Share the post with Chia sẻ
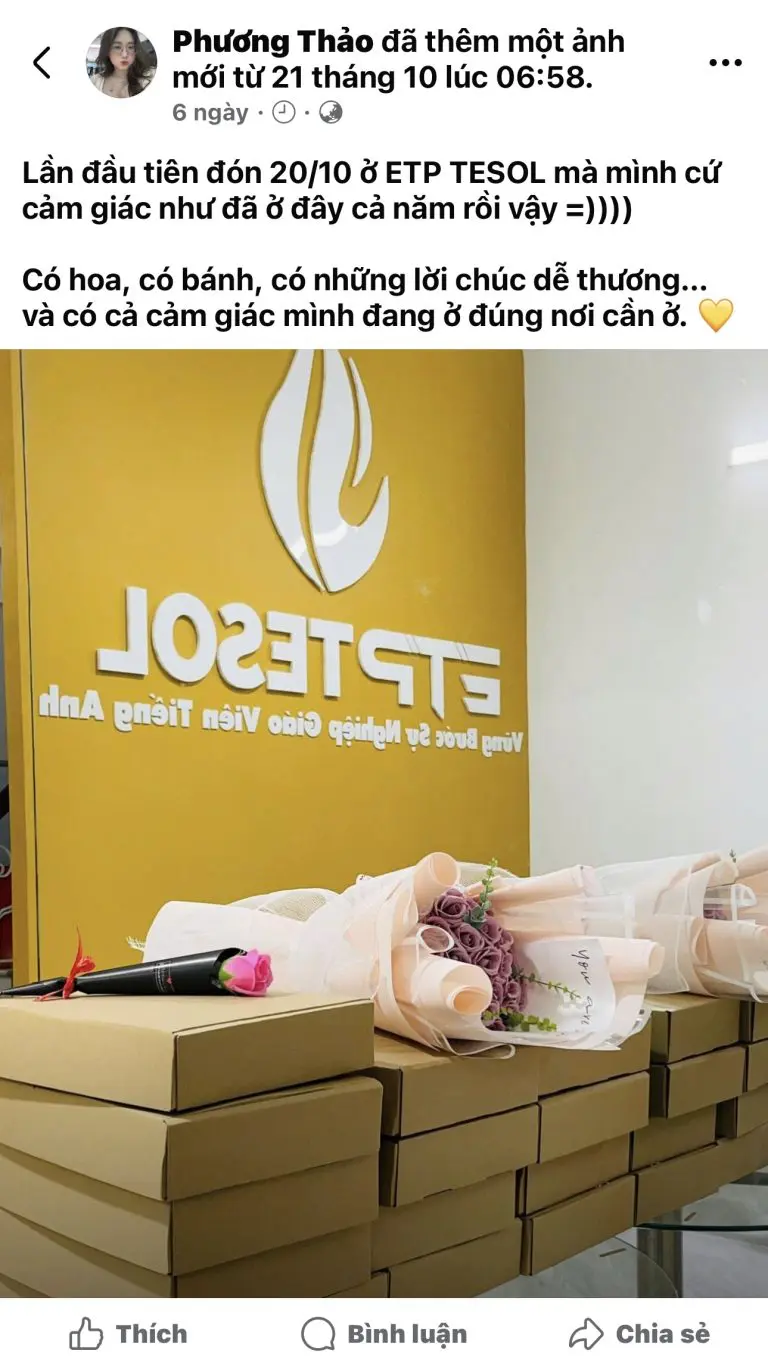768x1369 pixels. point(639,1333)
